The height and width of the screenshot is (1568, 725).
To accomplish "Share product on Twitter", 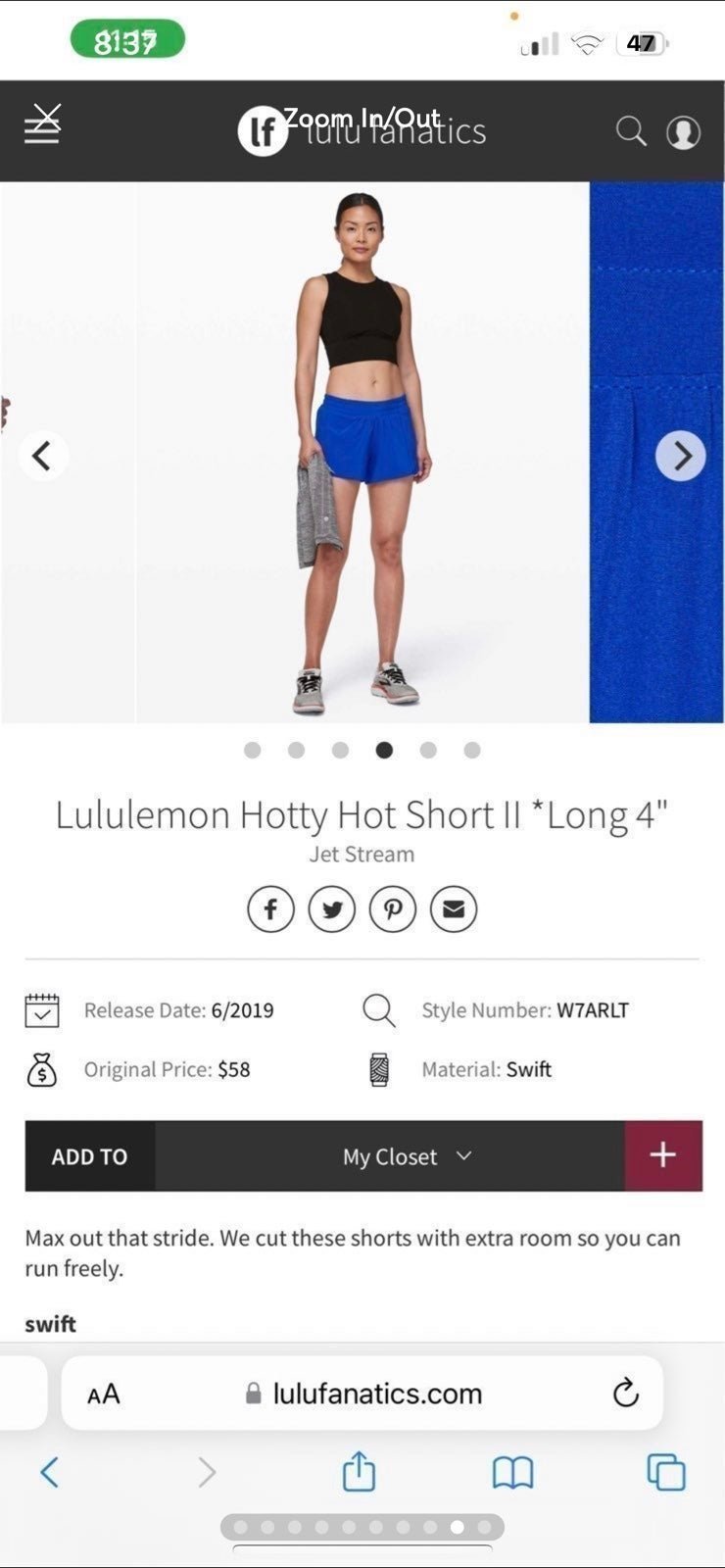I will click(332, 909).
